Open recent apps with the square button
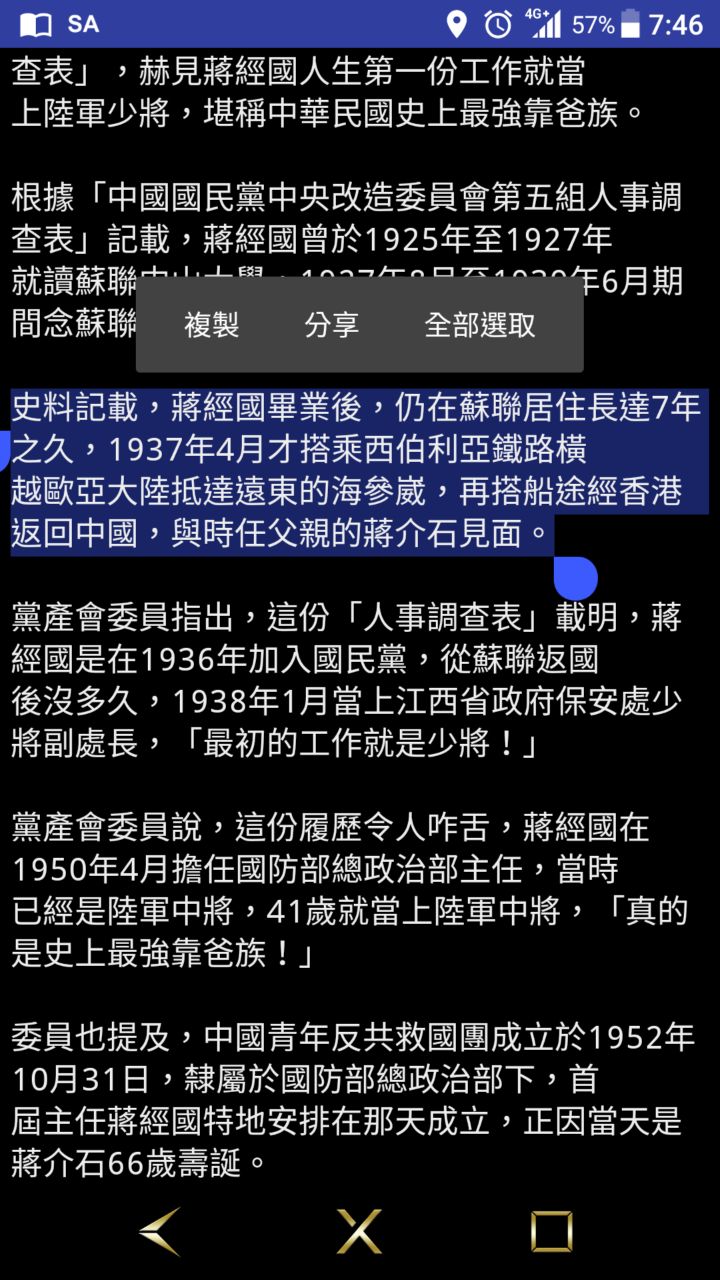The width and height of the screenshot is (720, 1280). coord(551,1231)
